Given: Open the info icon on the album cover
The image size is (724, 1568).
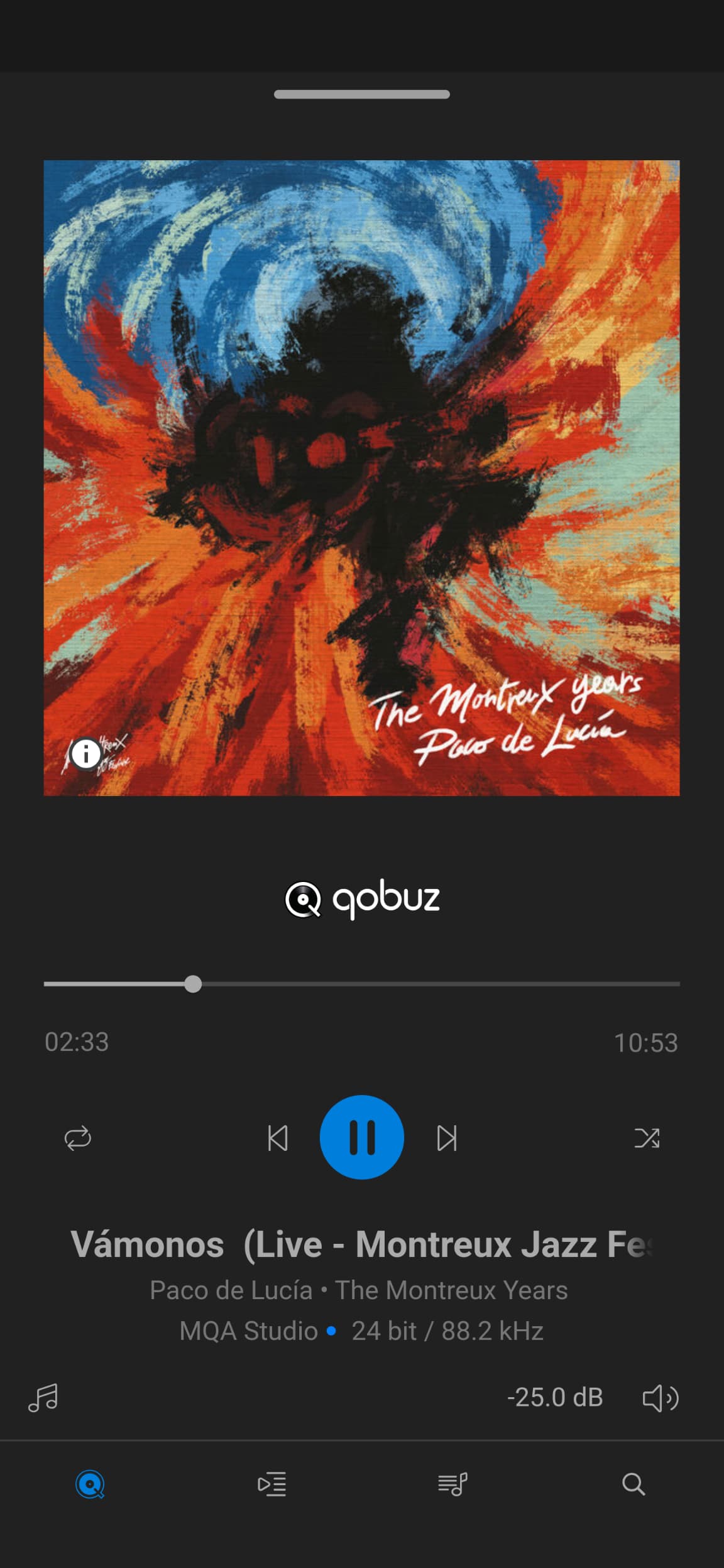Looking at the screenshot, I should click(x=86, y=753).
